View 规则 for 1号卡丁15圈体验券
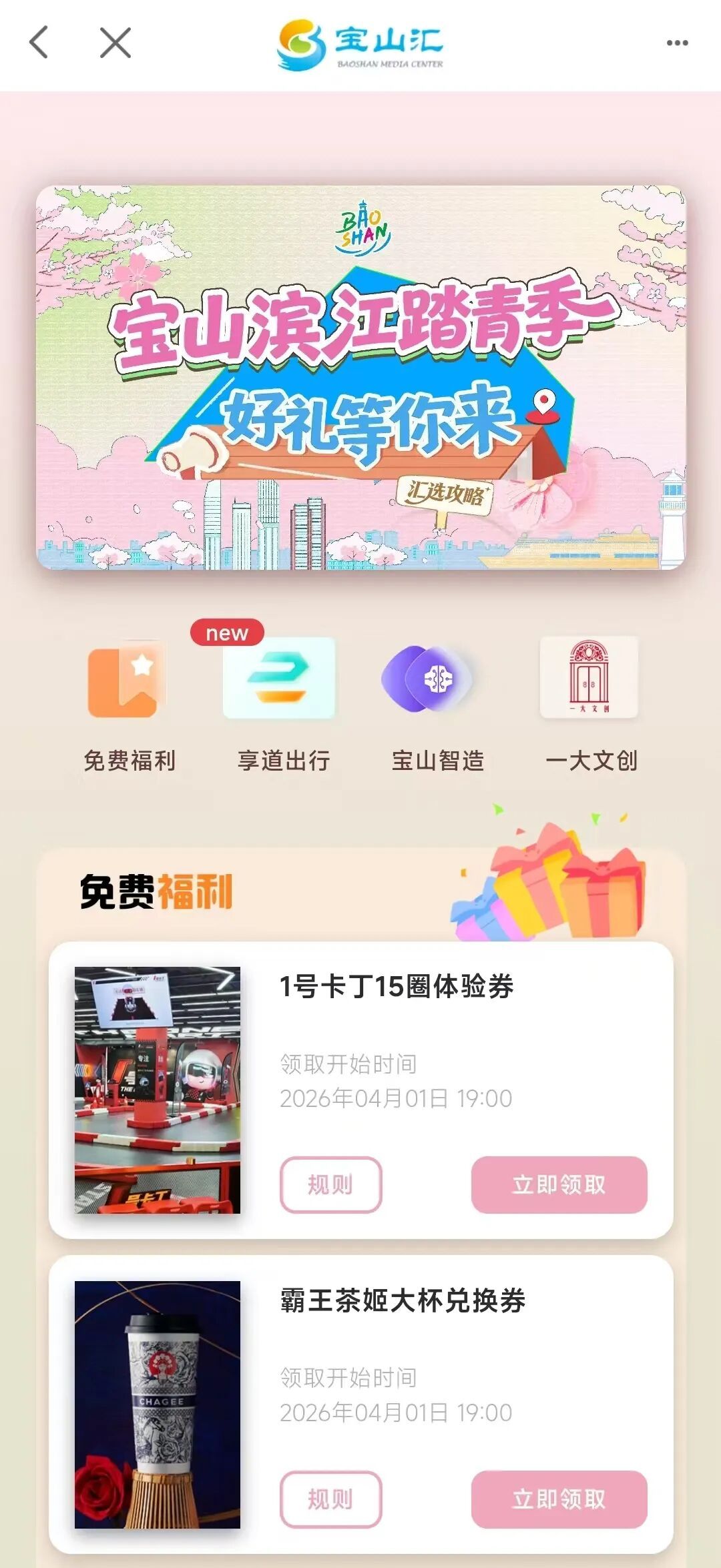The width and height of the screenshot is (721, 1568). click(330, 1184)
